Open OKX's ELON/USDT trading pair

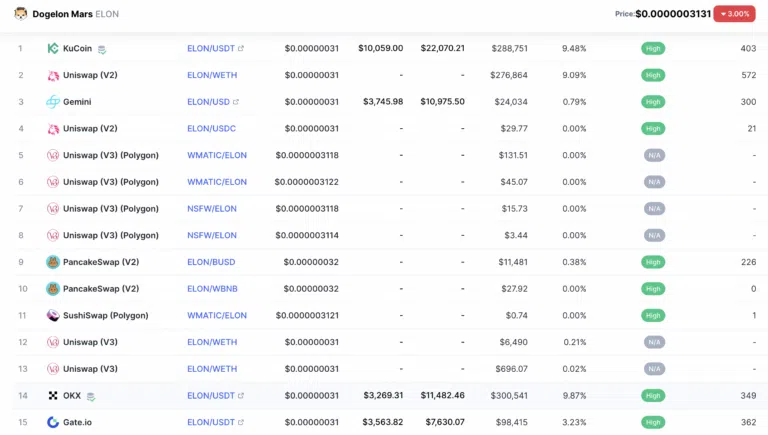click(210, 396)
